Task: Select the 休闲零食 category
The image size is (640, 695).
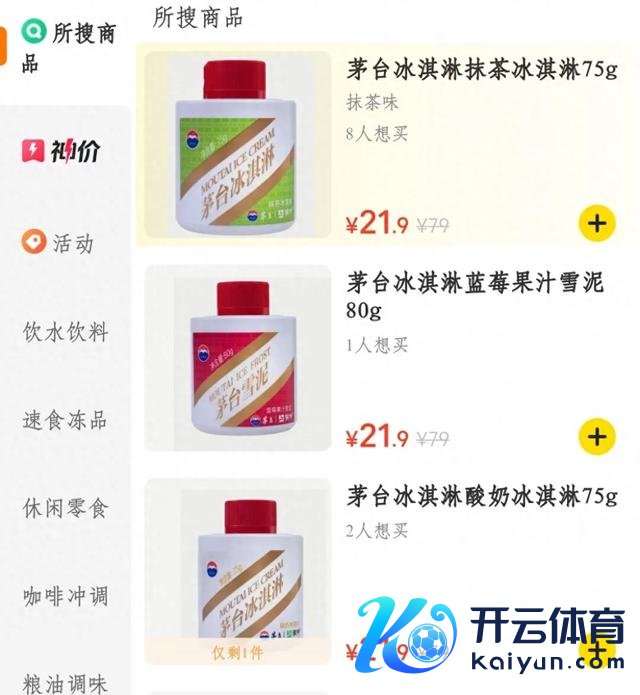Action: coord(65,508)
